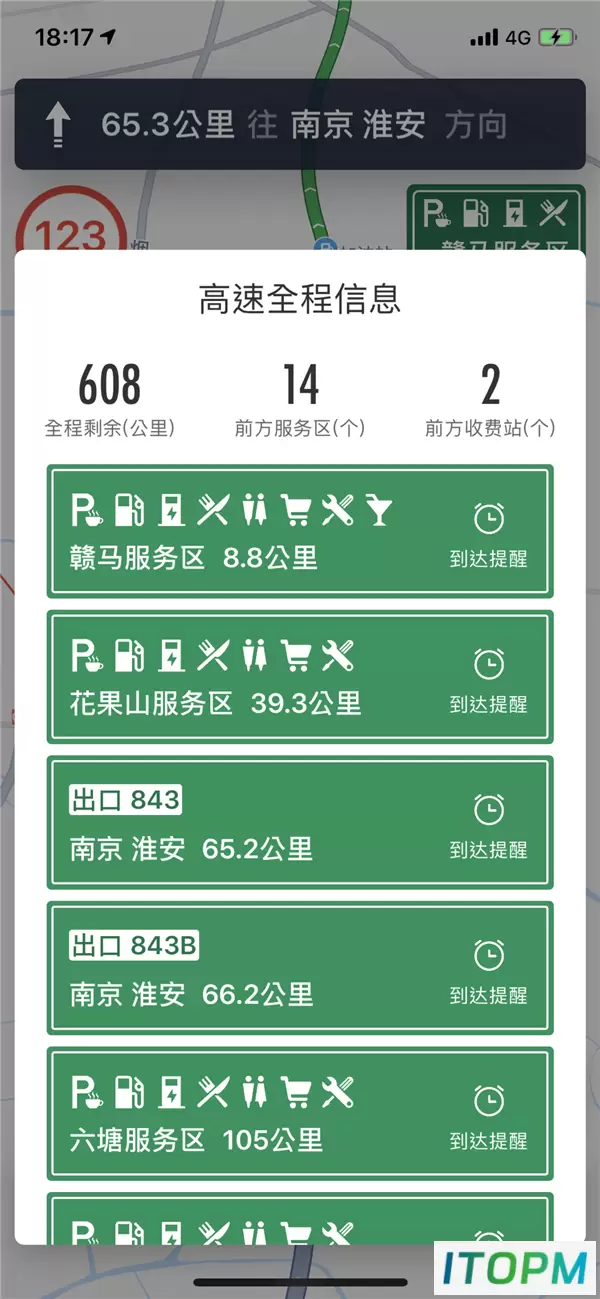Open the 花果山服务区 39.3公里 card
Image resolution: width=600 pixels, height=1299 pixels.
[x=300, y=677]
